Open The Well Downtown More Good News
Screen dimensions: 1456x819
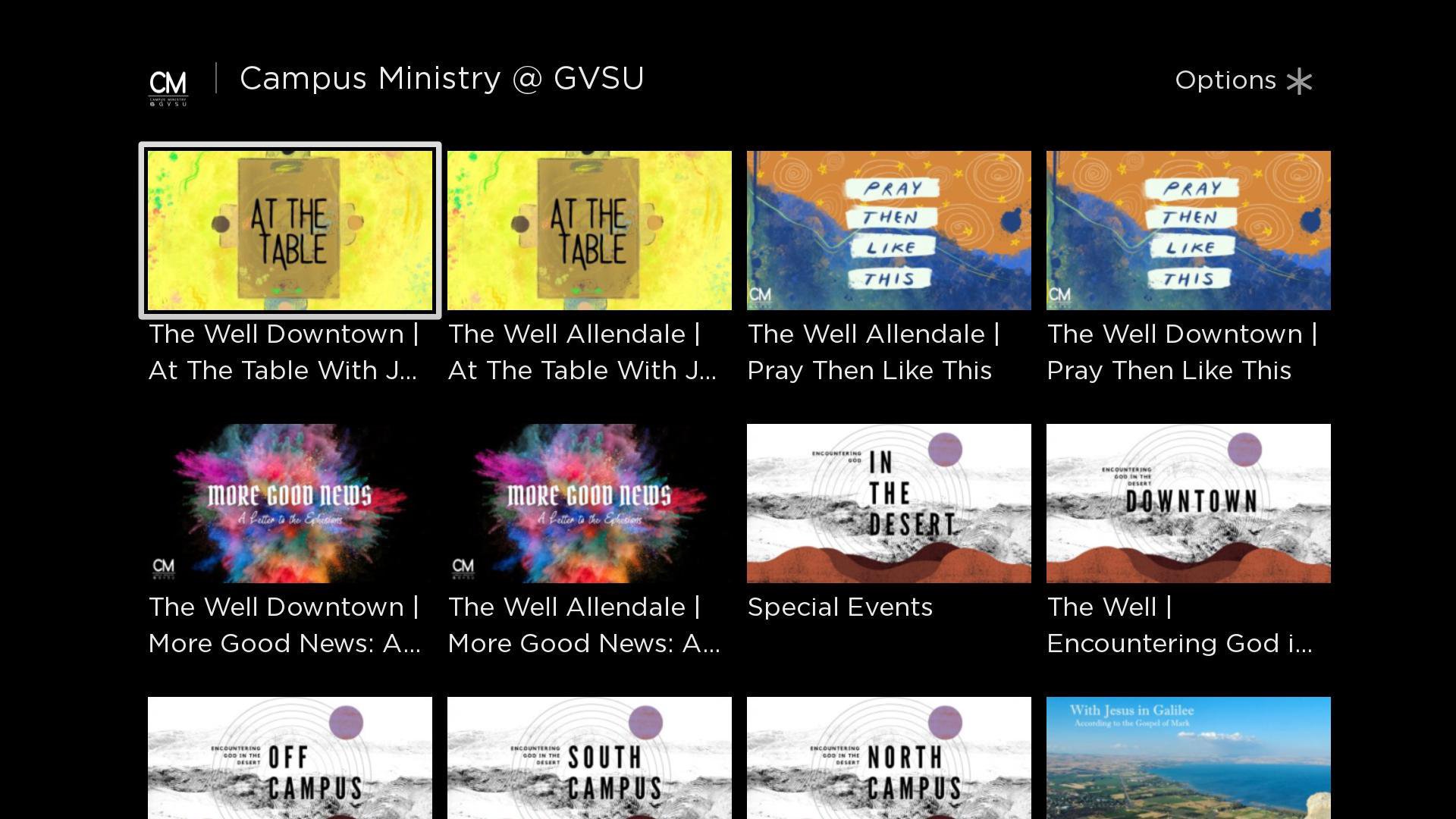pos(290,504)
